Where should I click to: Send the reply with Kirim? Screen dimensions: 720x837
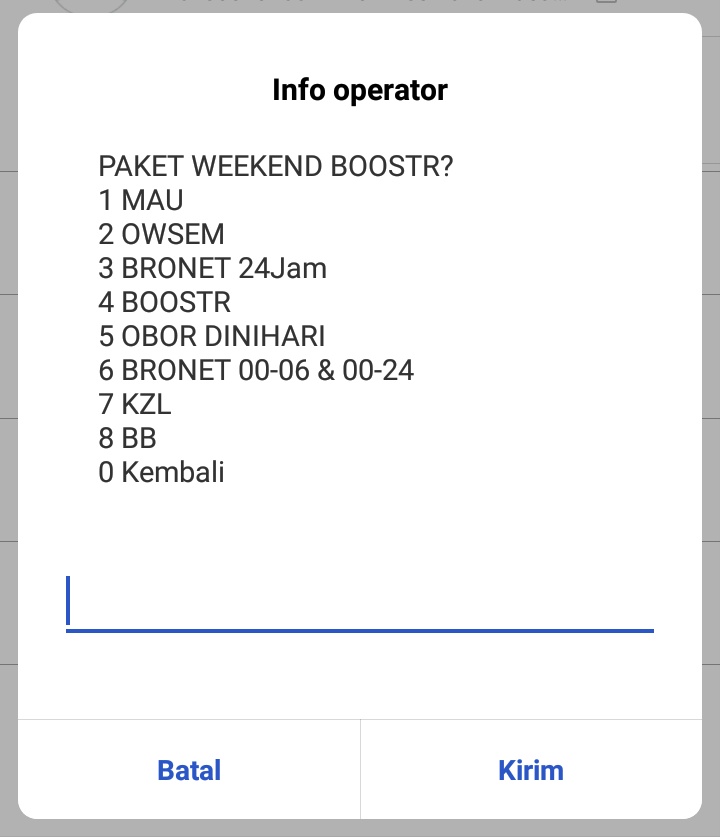click(x=531, y=770)
